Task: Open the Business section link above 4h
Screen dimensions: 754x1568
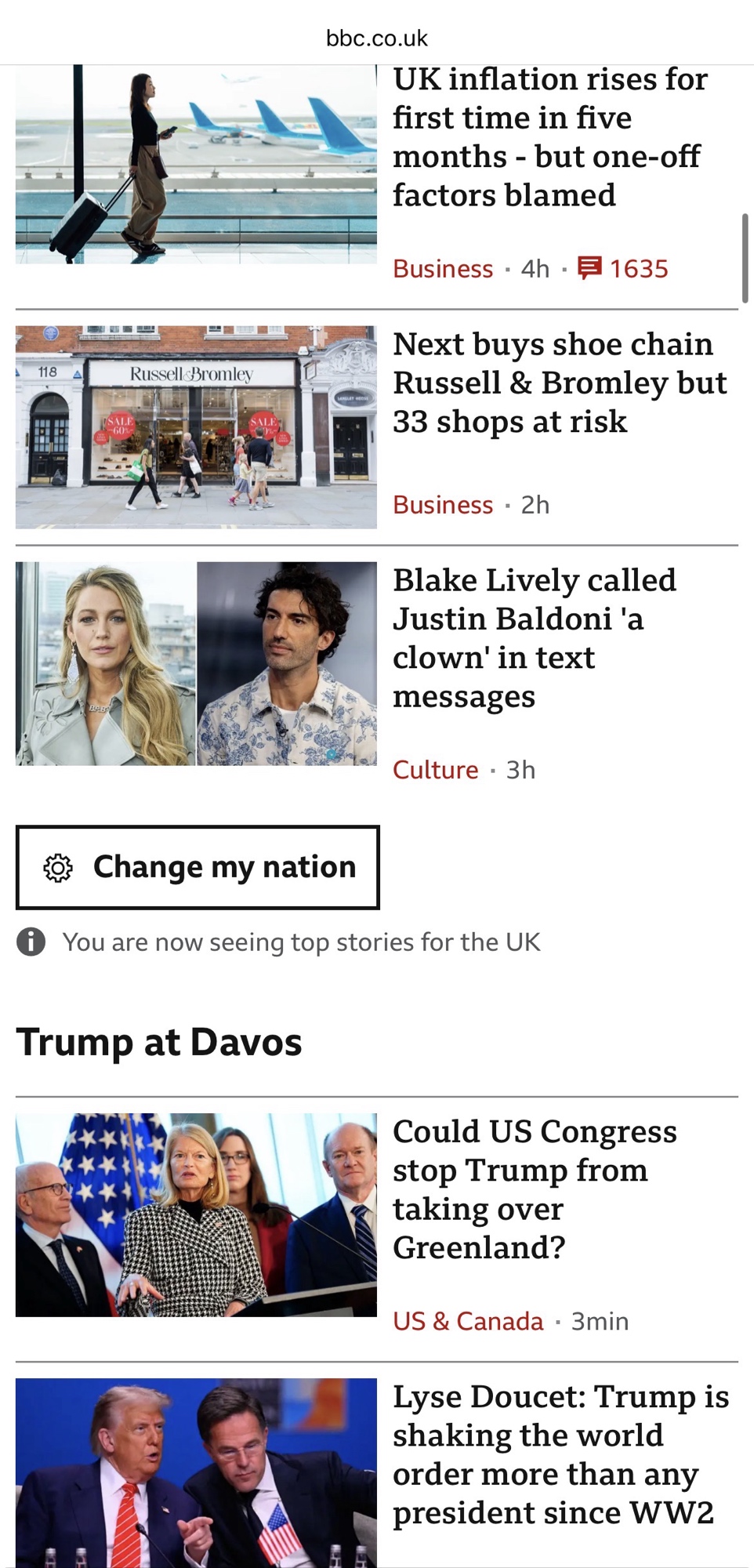Action: [443, 269]
